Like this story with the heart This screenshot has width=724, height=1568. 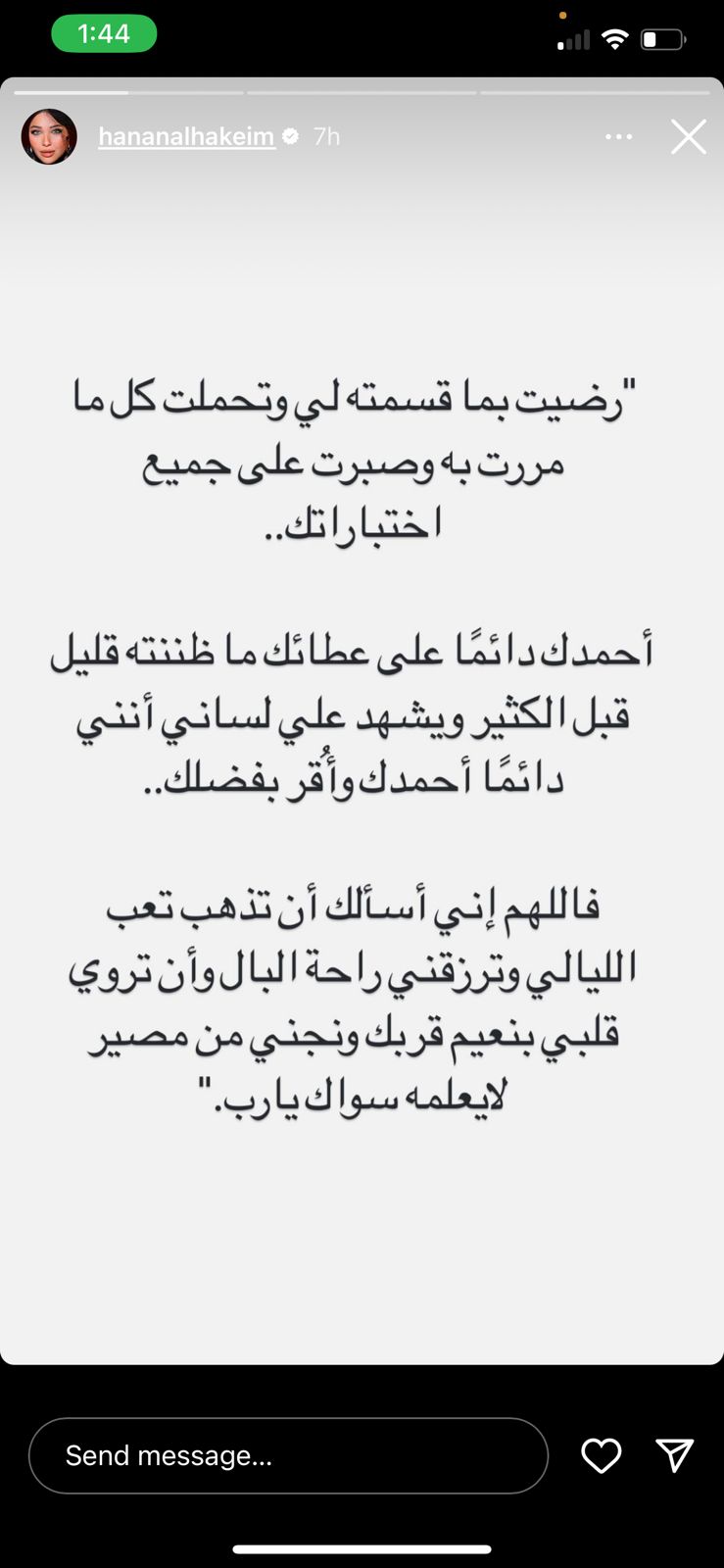pos(601,1455)
